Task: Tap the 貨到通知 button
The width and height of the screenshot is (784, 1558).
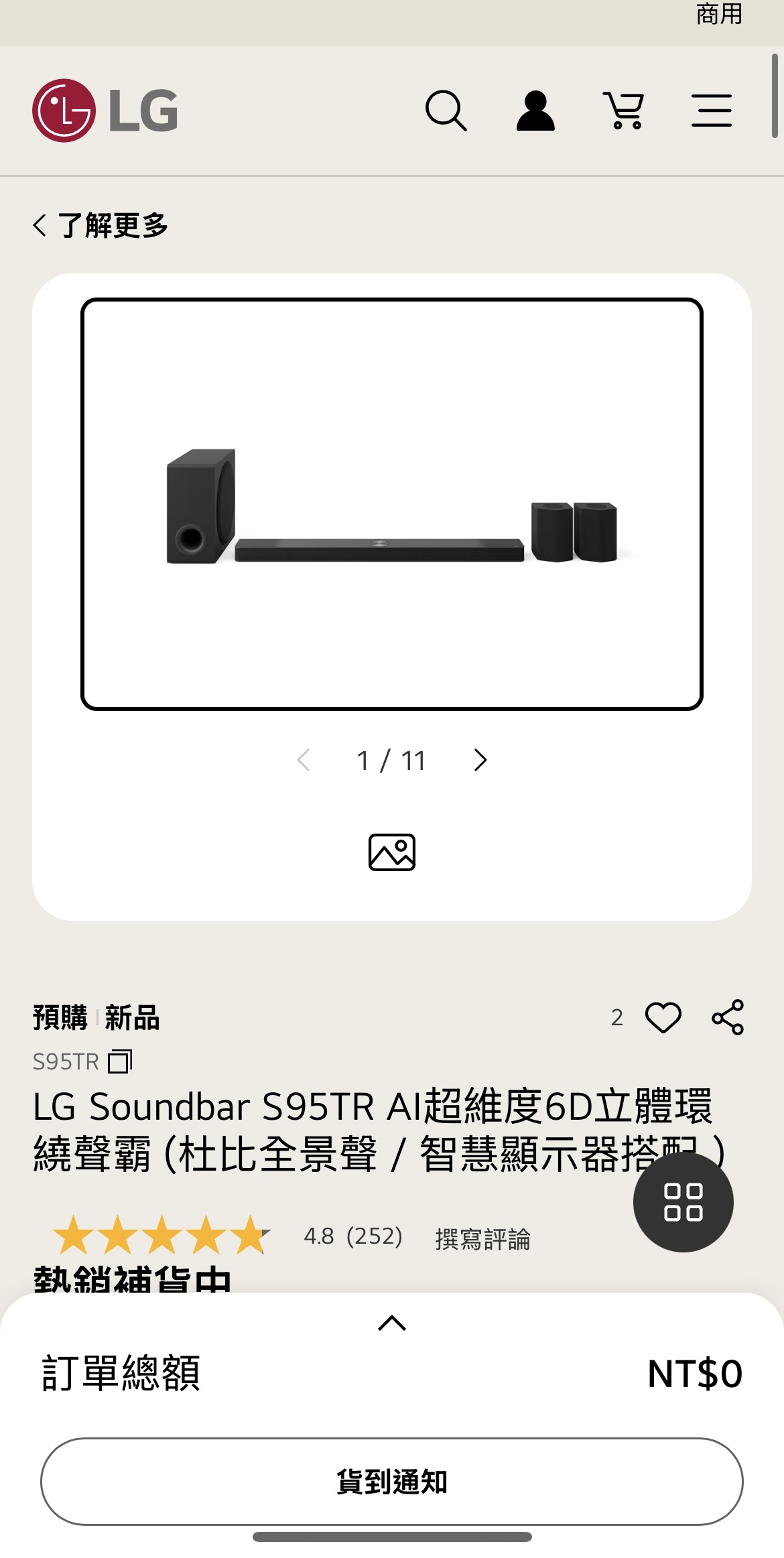Action: tap(392, 1481)
